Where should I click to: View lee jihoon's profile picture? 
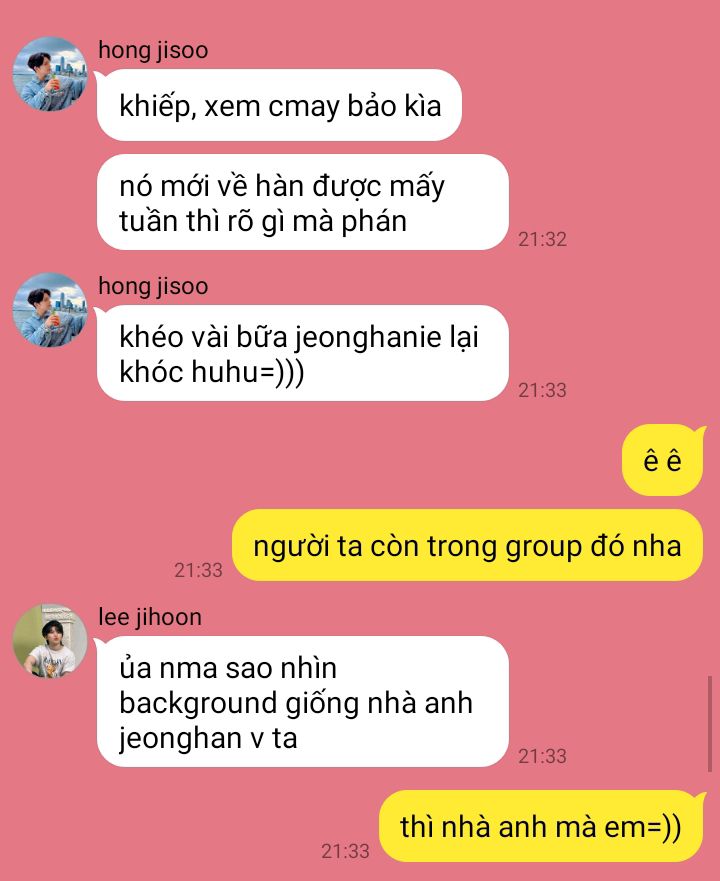[50, 641]
